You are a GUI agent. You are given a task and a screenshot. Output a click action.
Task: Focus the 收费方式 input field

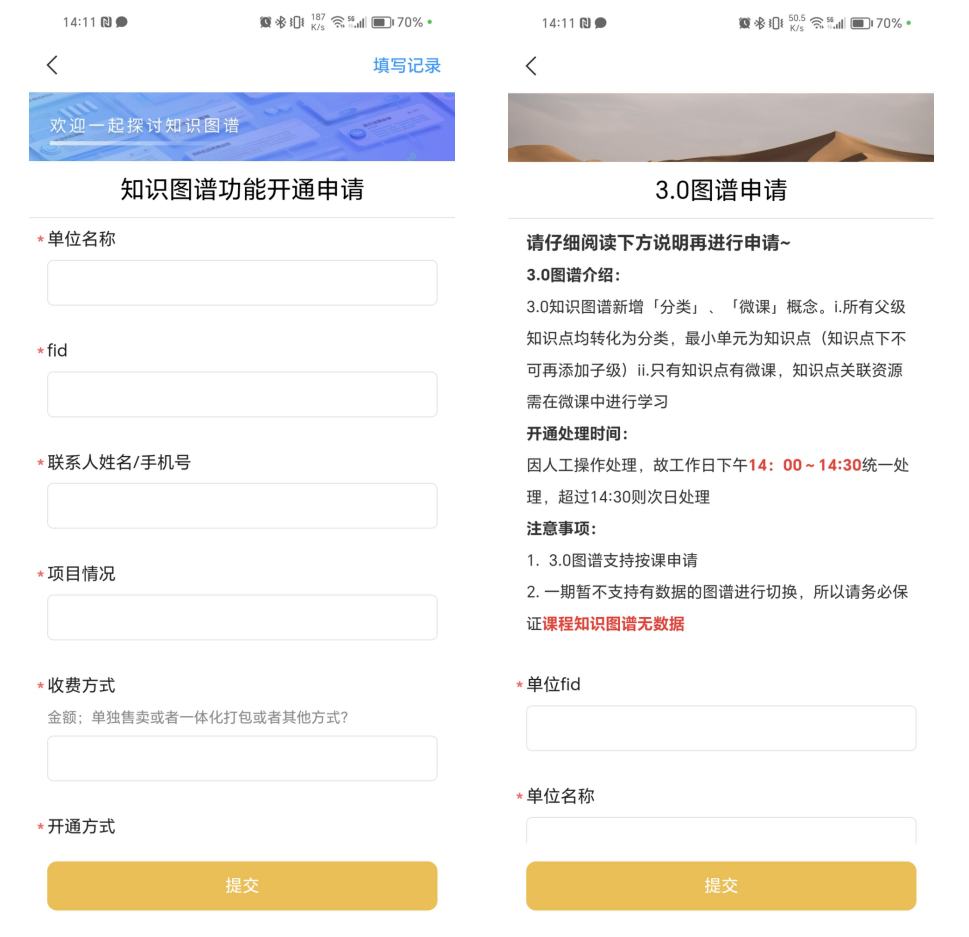coord(242,758)
